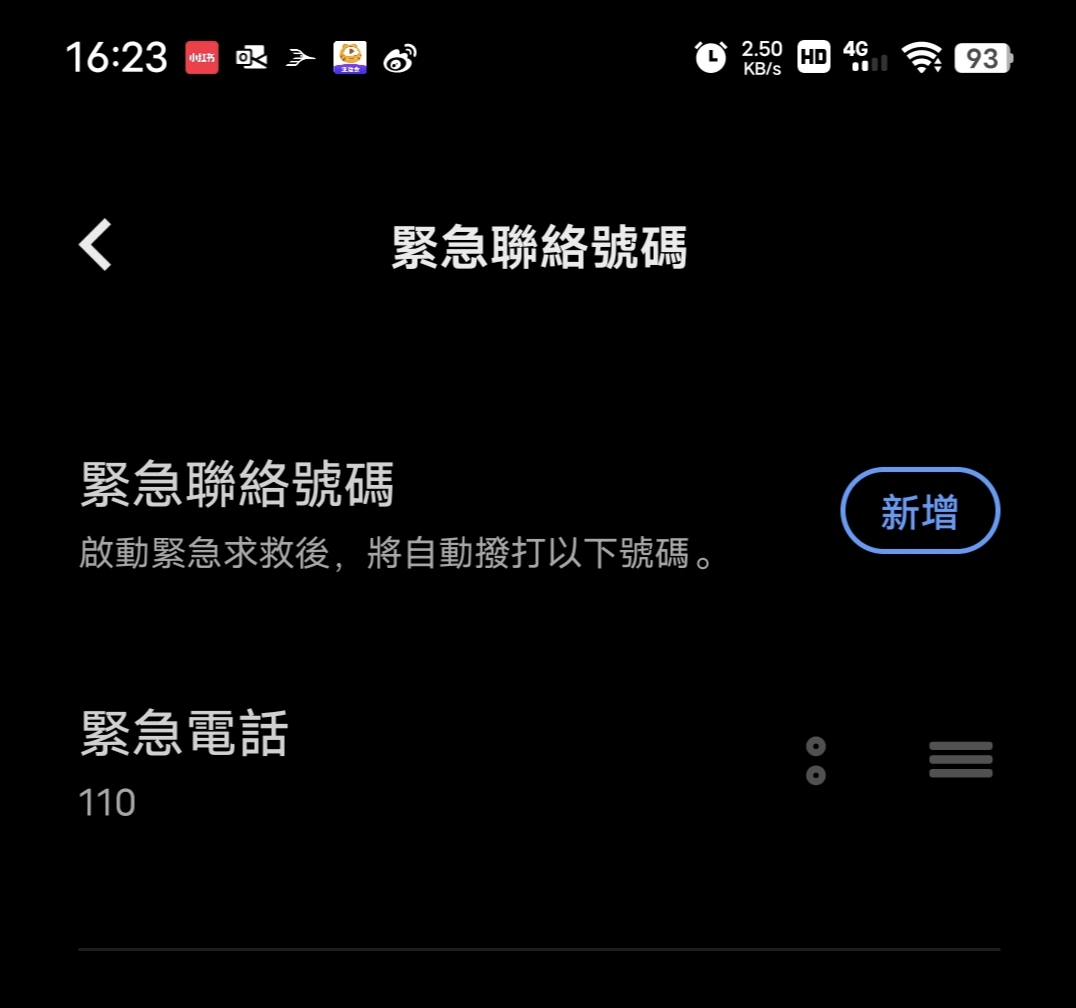Go back from 緊急聯絡號碼 page
Image resolution: width=1076 pixels, height=1008 pixels.
(96, 246)
